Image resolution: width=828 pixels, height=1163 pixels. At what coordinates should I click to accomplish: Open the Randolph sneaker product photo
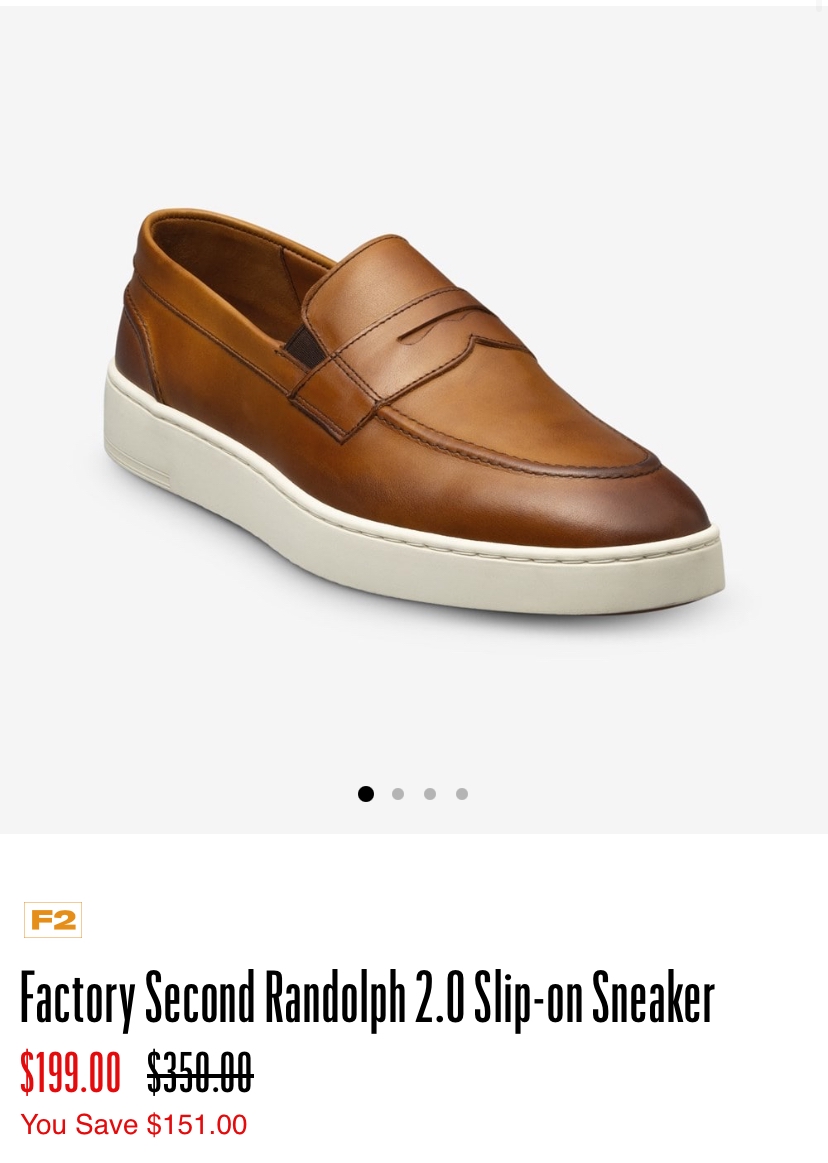tap(413, 412)
